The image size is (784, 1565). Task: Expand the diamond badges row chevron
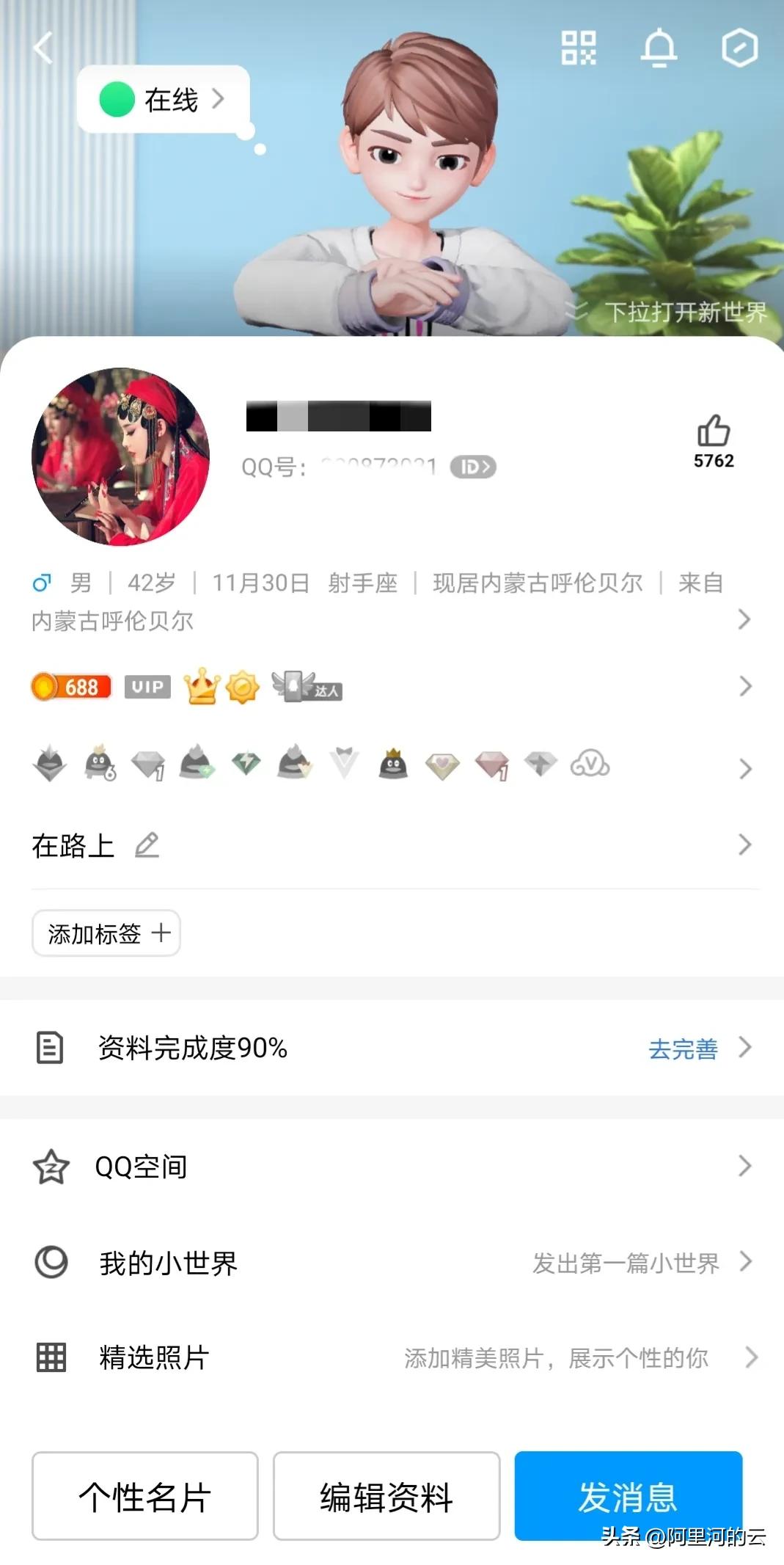point(744,767)
